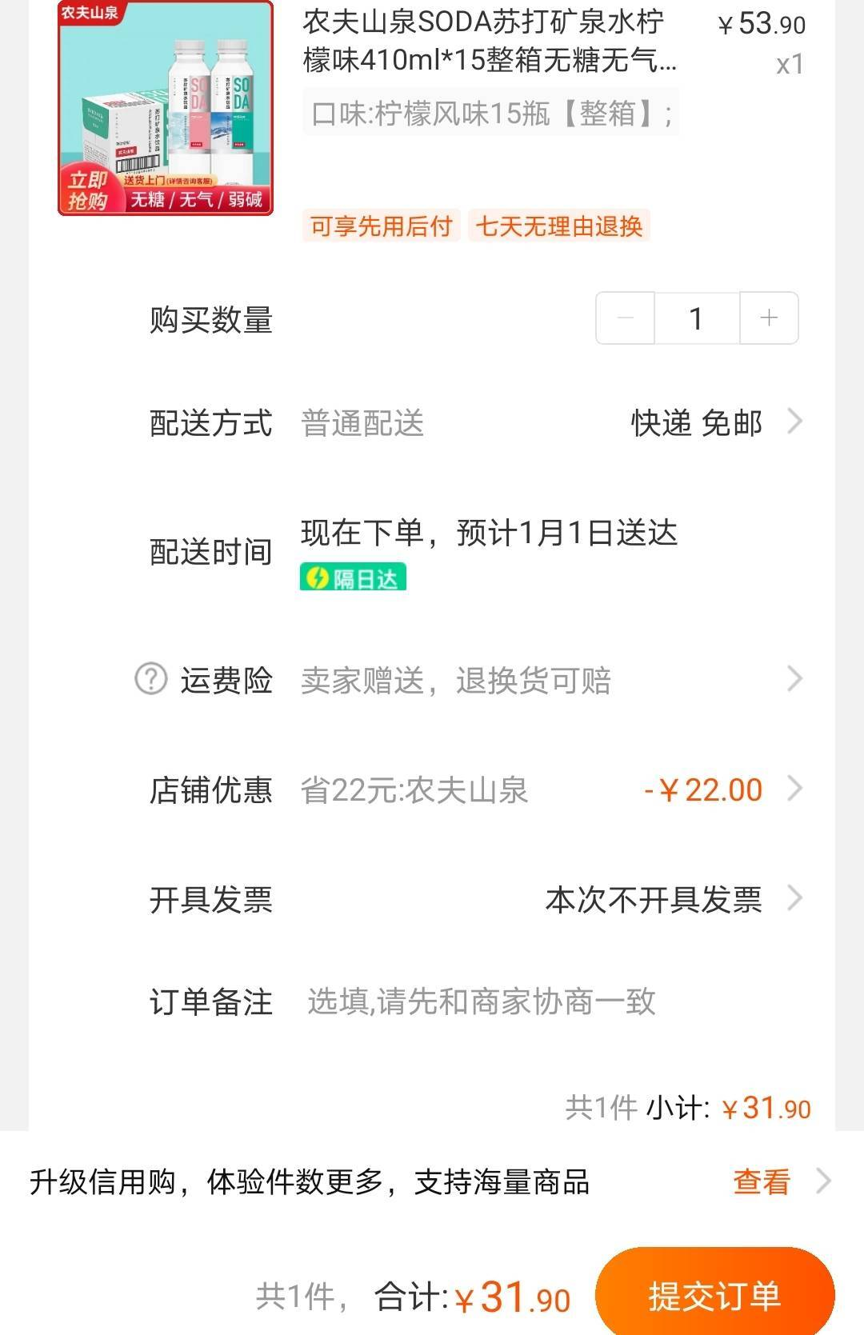Tap 查看 to view credit purchase upgrade
864x1335 pixels.
coord(762,1182)
